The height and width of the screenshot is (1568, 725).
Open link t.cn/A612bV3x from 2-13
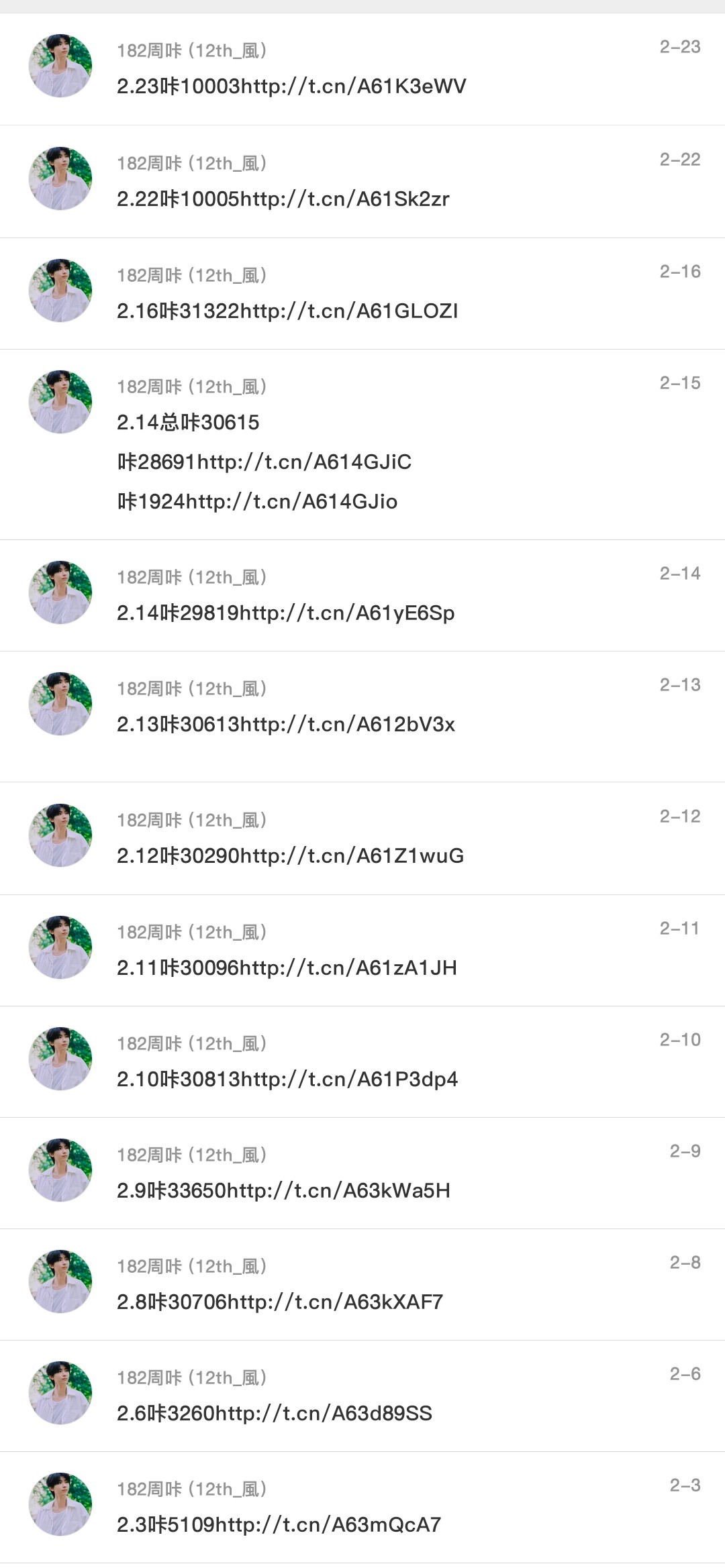coord(348,725)
